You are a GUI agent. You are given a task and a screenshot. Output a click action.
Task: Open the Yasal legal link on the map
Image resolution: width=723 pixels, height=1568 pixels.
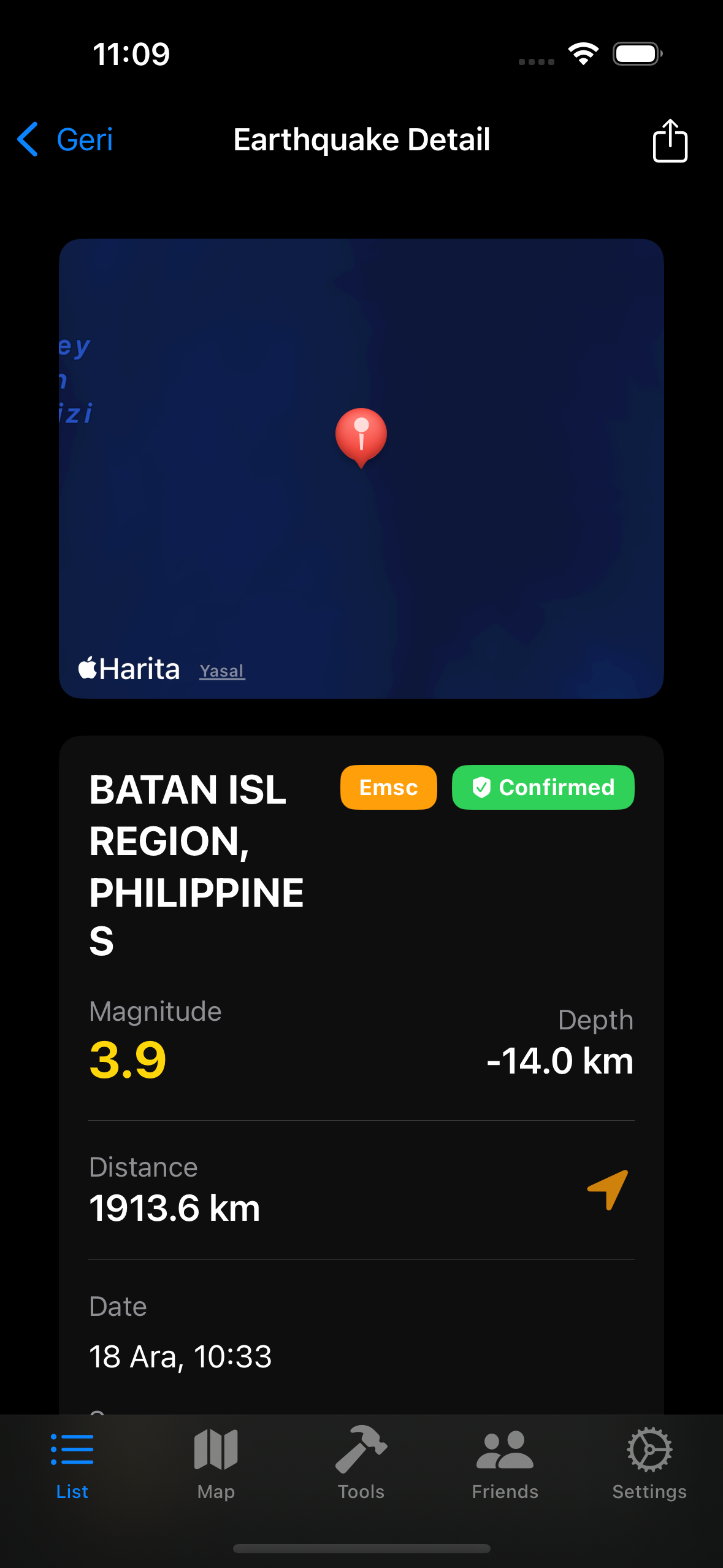tap(222, 671)
